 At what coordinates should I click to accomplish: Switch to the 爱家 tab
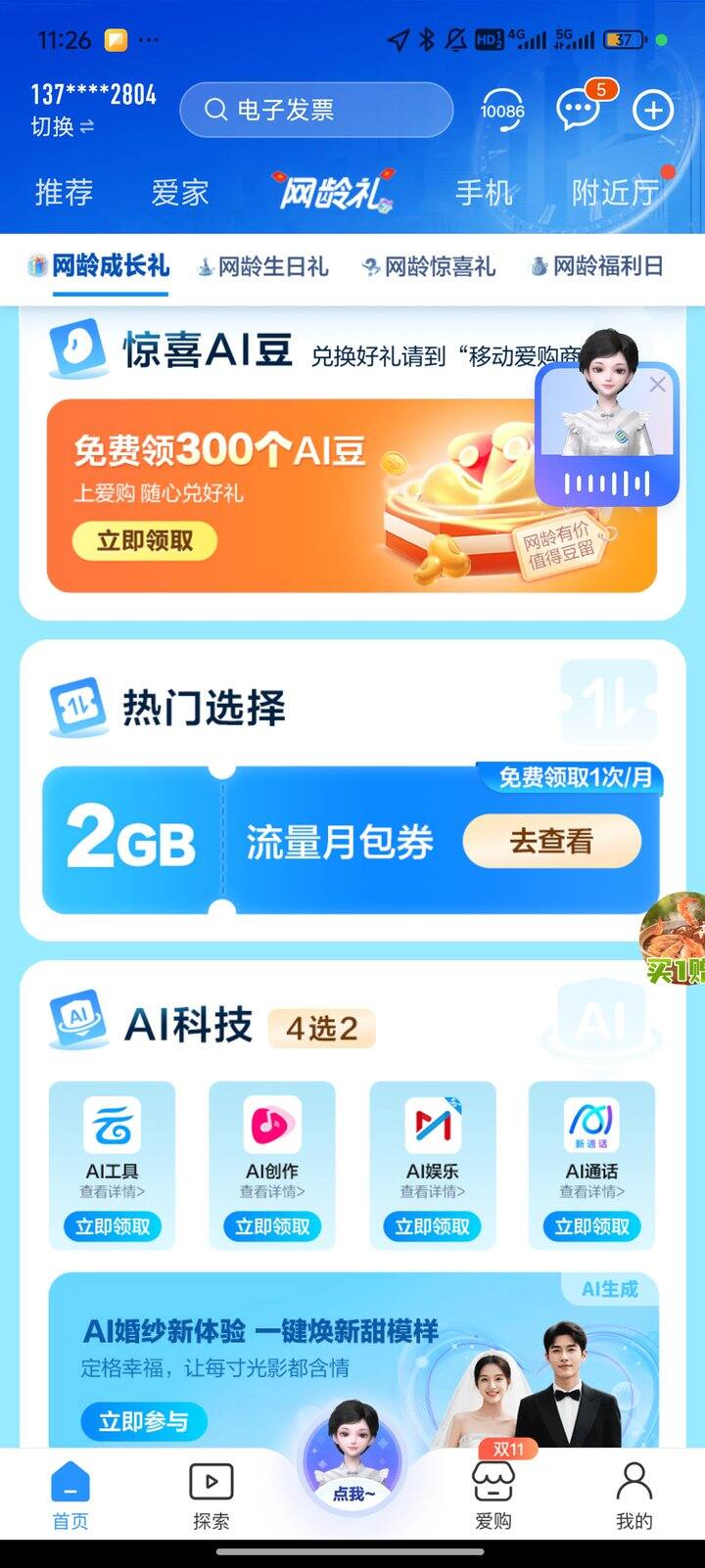coord(180,192)
